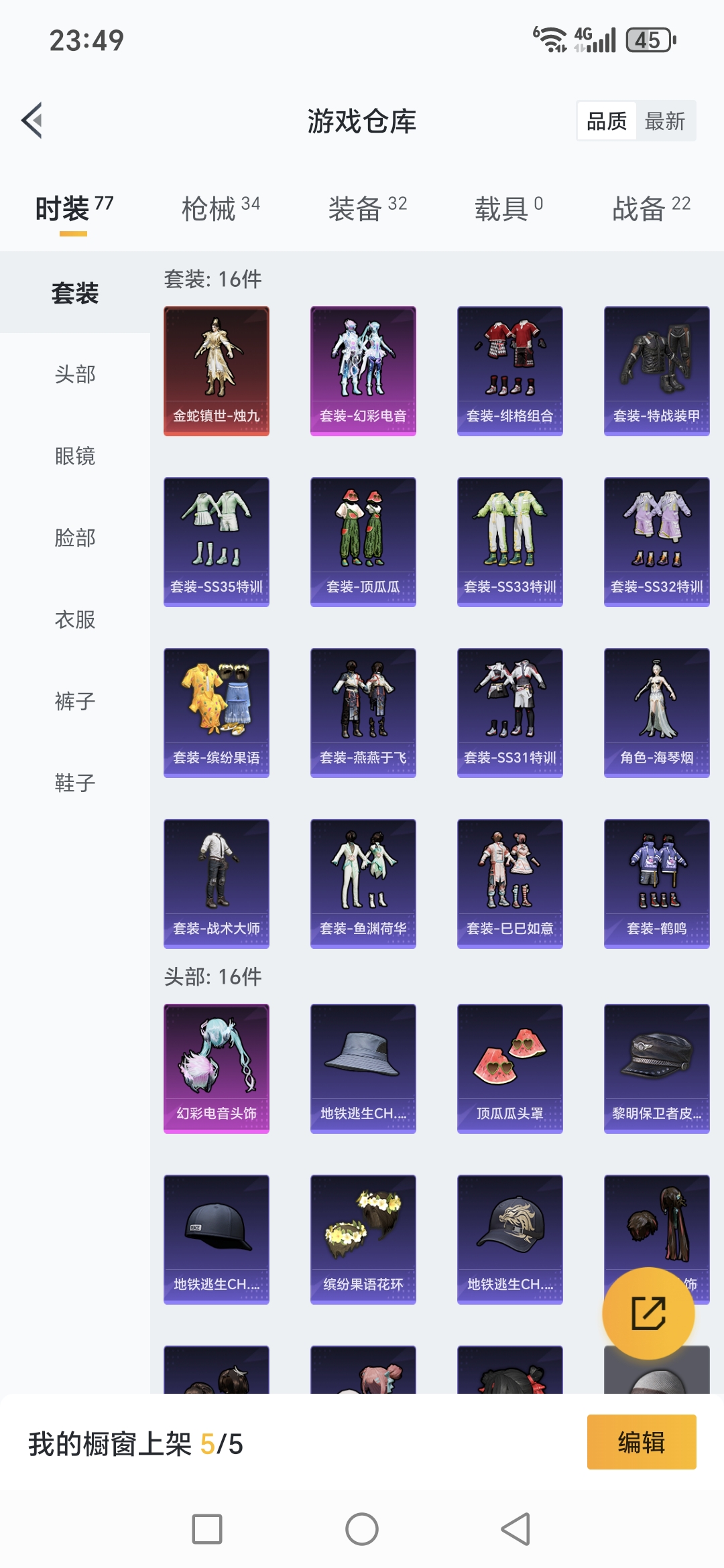
Task: Sort items by 最新
Action: click(665, 121)
